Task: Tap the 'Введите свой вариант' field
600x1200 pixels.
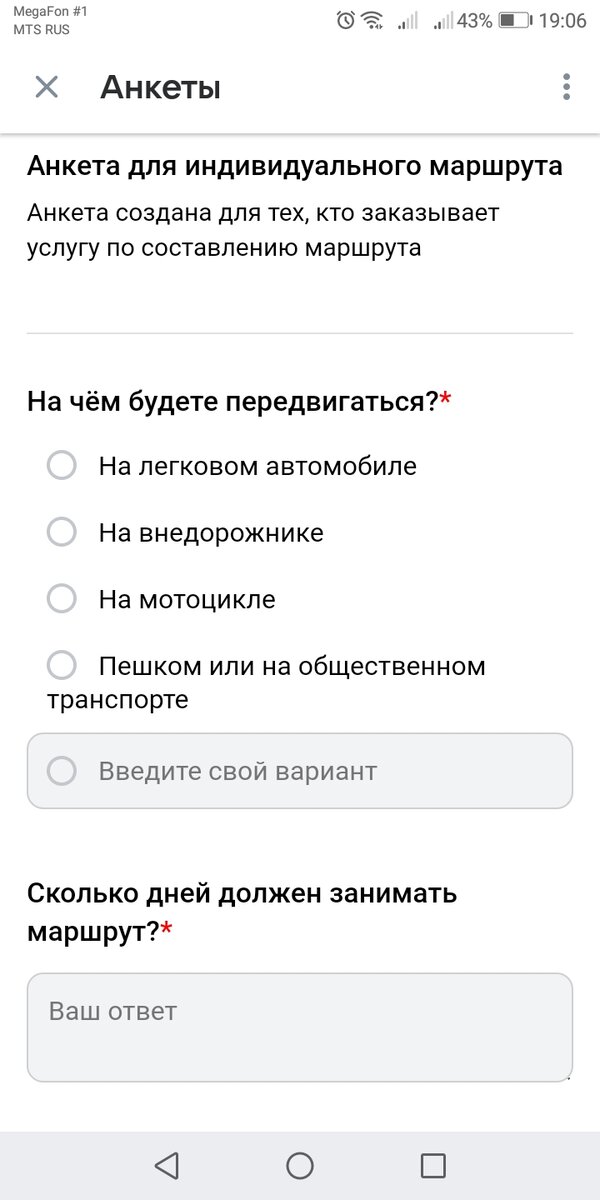Action: click(300, 771)
